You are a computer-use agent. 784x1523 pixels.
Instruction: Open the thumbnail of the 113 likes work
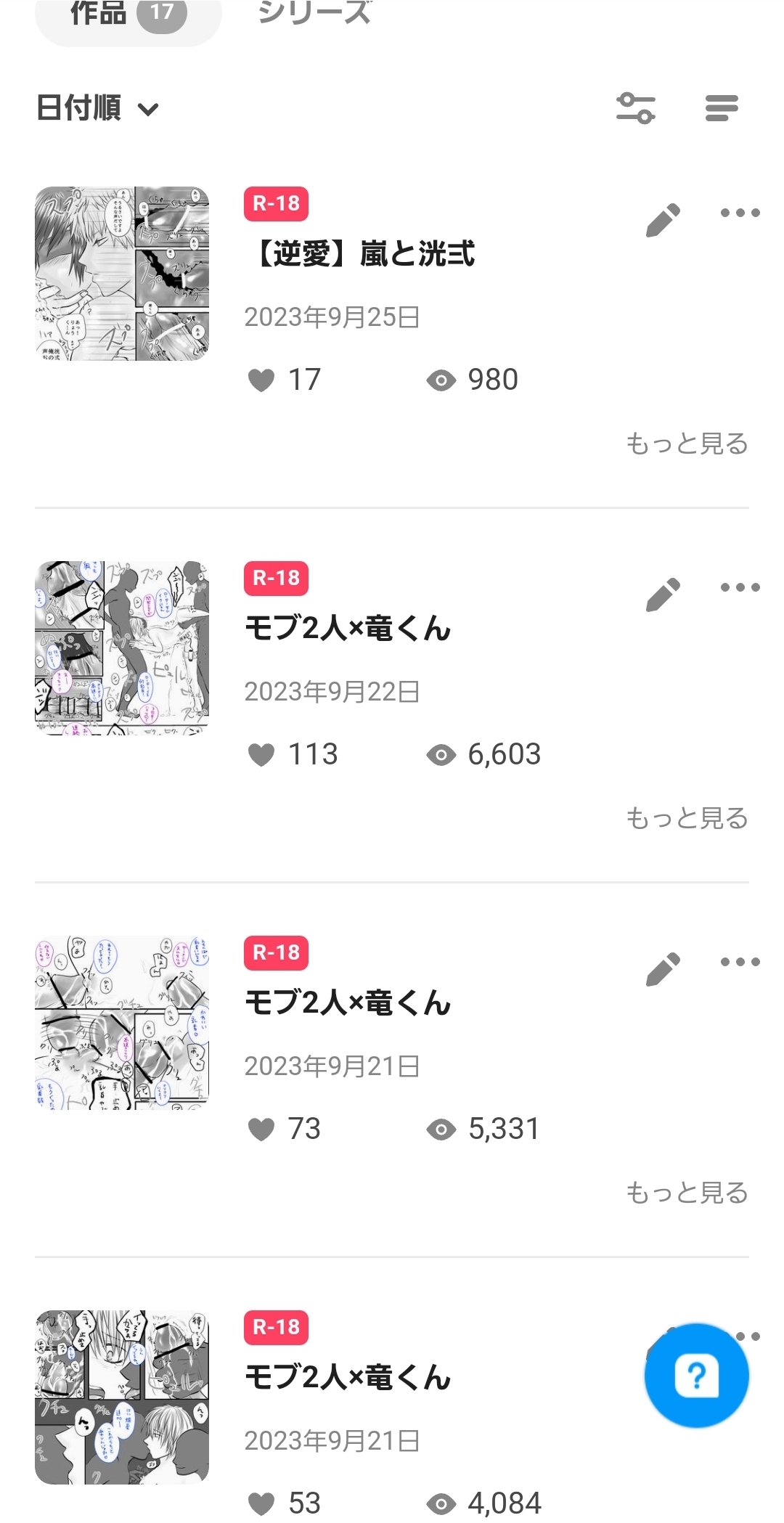point(122,648)
